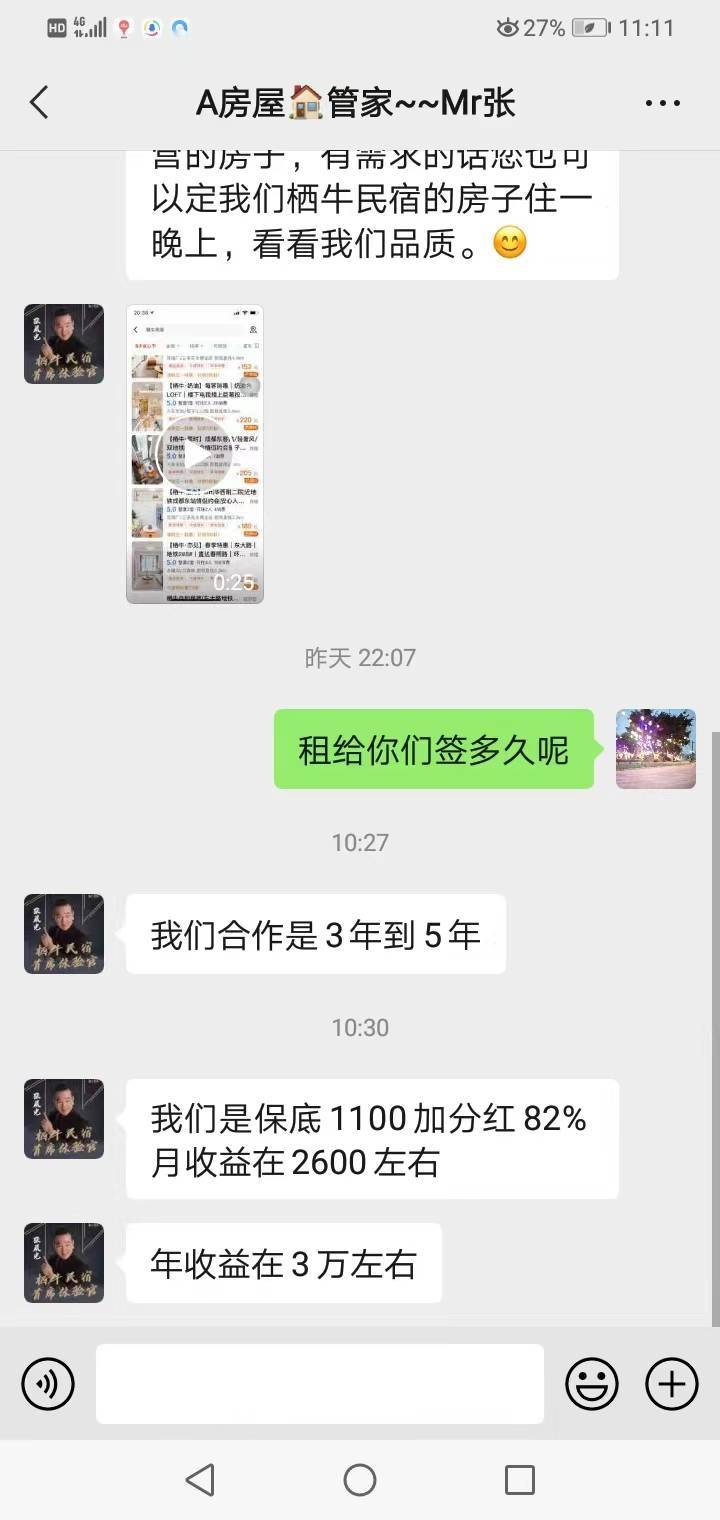Play the 0:25 video message

[195, 454]
